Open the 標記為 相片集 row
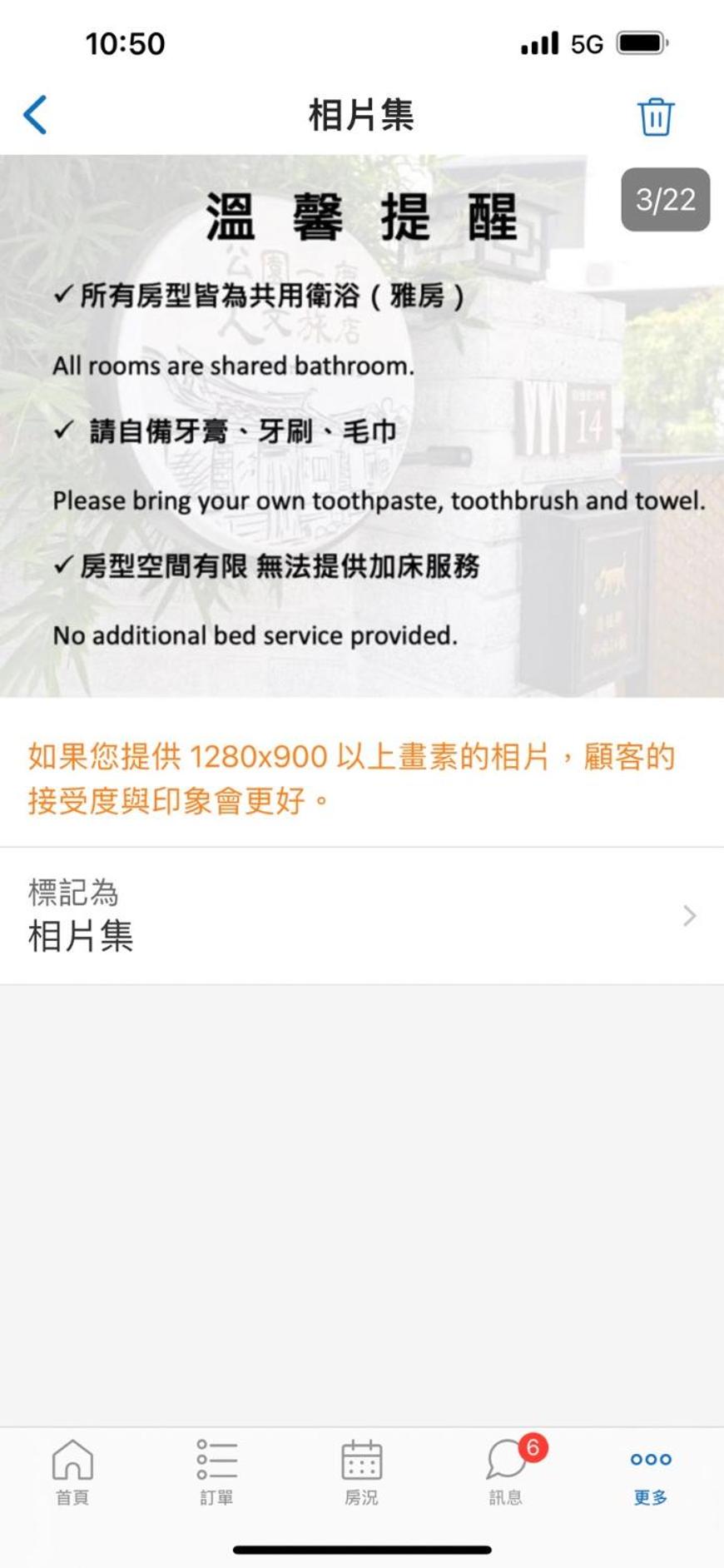Image resolution: width=724 pixels, height=1568 pixels. pyautogui.click(x=362, y=916)
